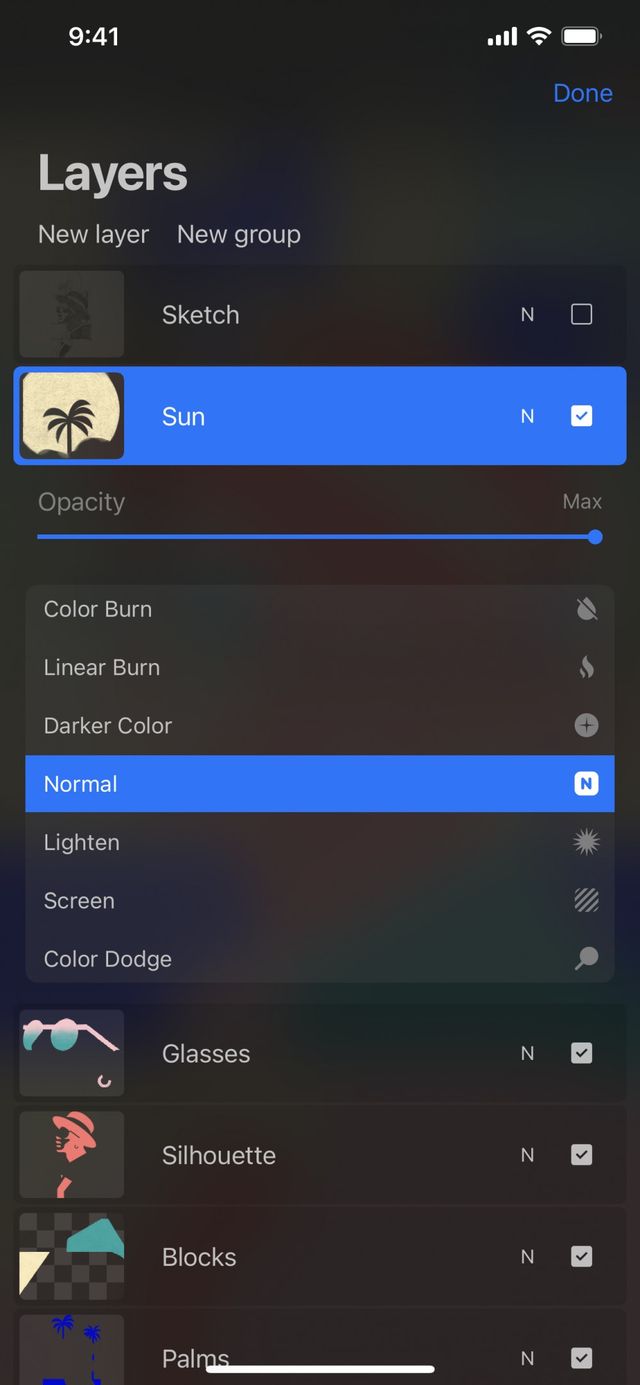Select the Blocks layer
The height and width of the screenshot is (1385, 640).
coord(300,1257)
